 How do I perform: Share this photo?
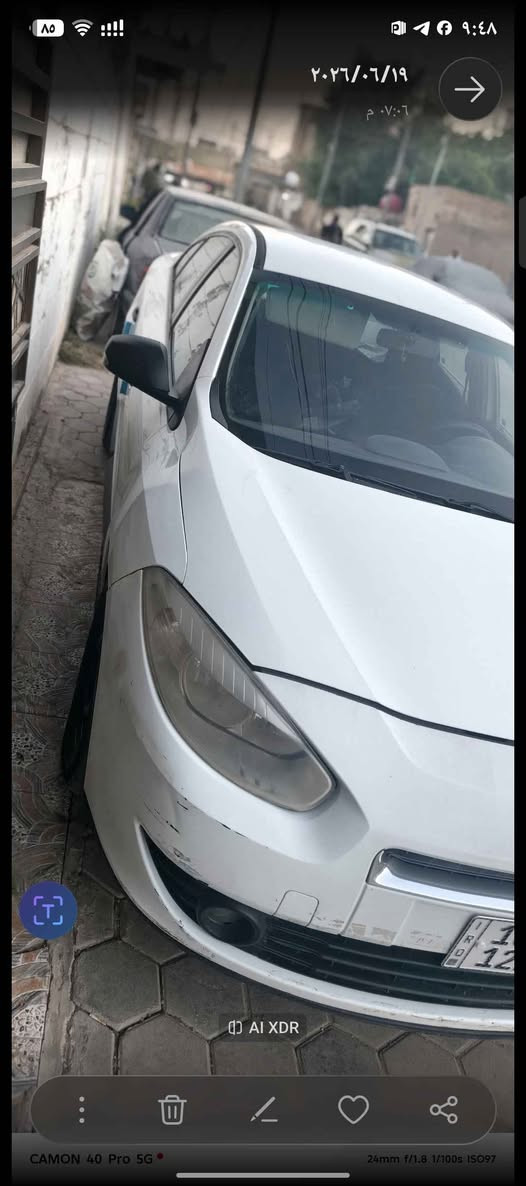click(444, 1110)
